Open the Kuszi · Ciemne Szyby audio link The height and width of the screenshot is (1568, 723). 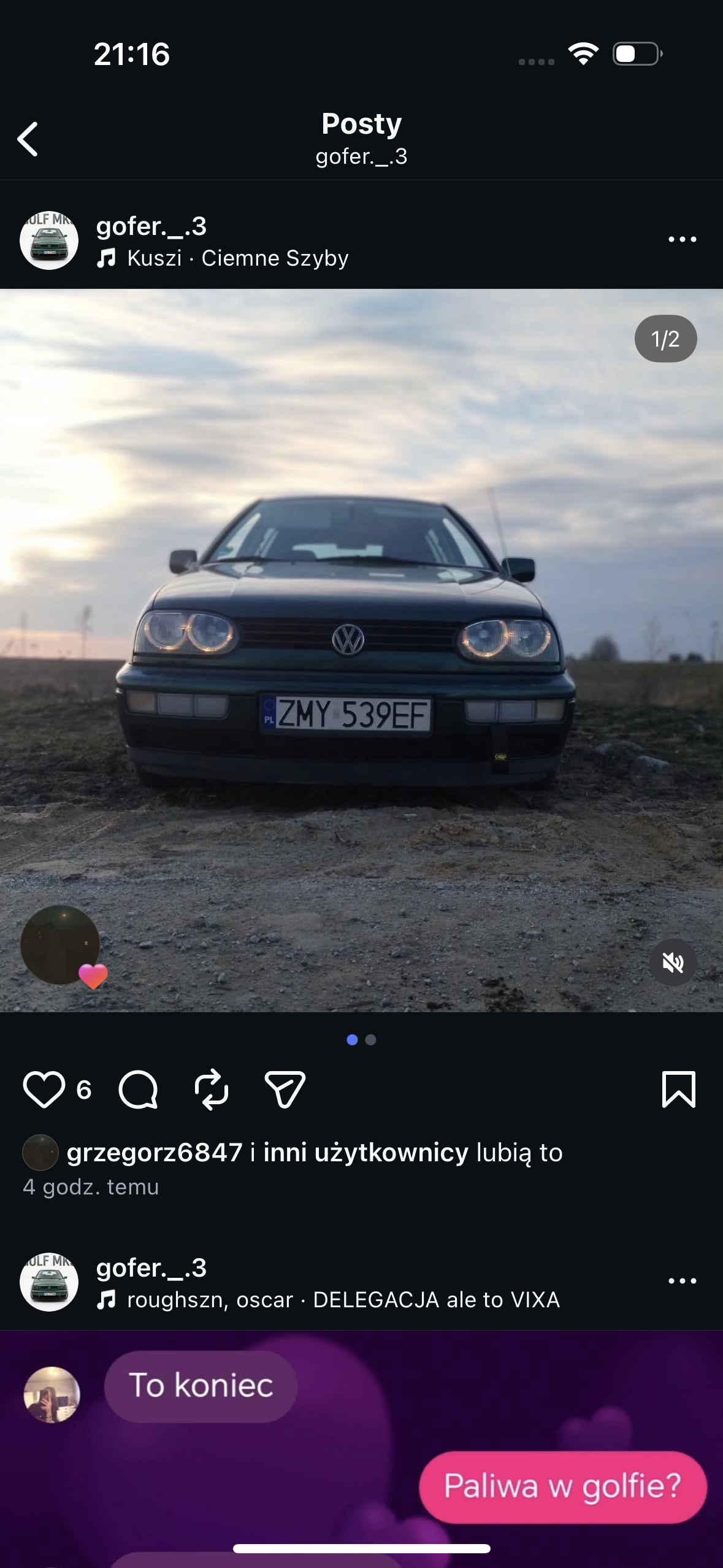click(237, 258)
